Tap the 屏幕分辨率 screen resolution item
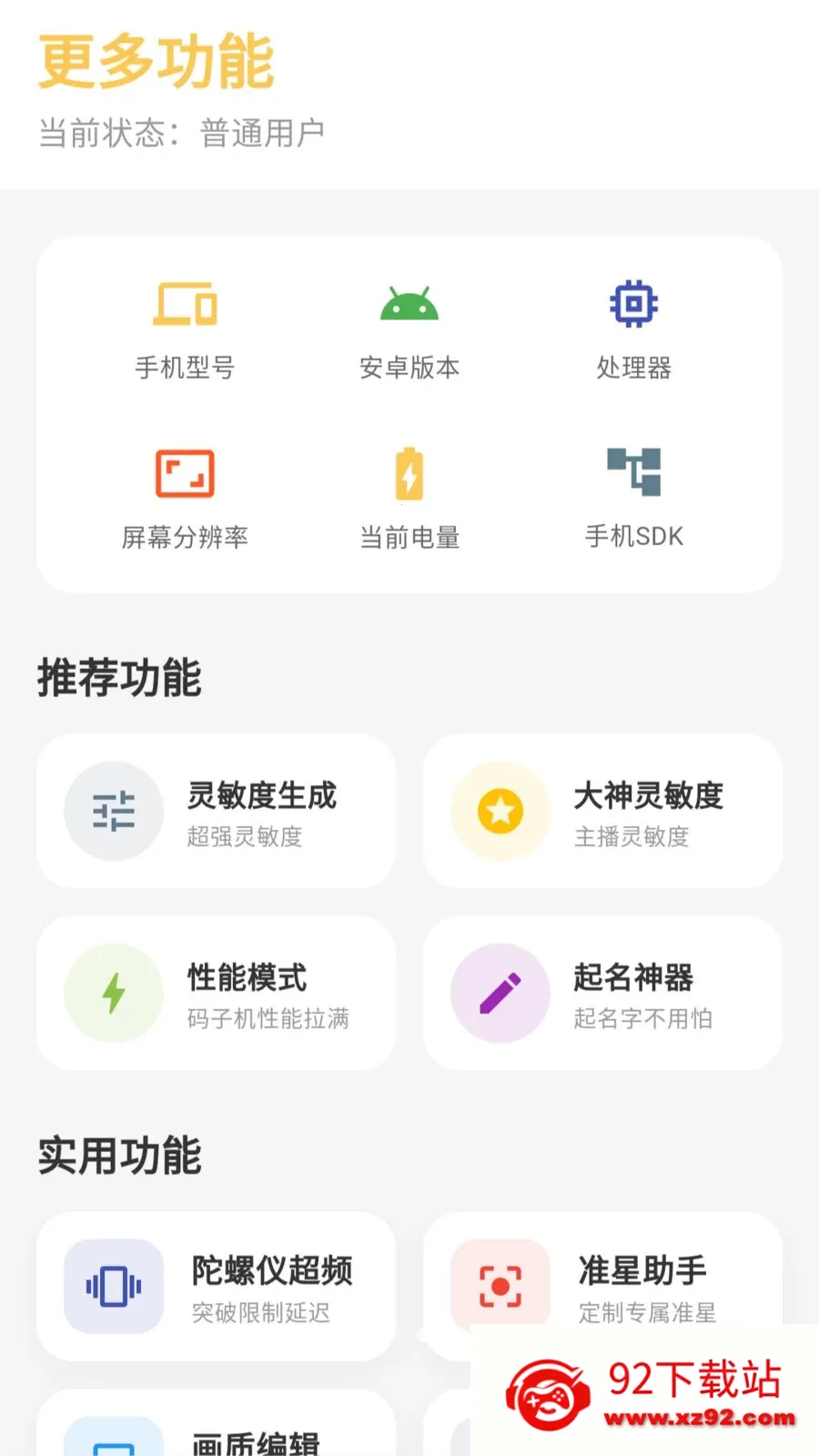This screenshot has width=819, height=1456. (185, 500)
